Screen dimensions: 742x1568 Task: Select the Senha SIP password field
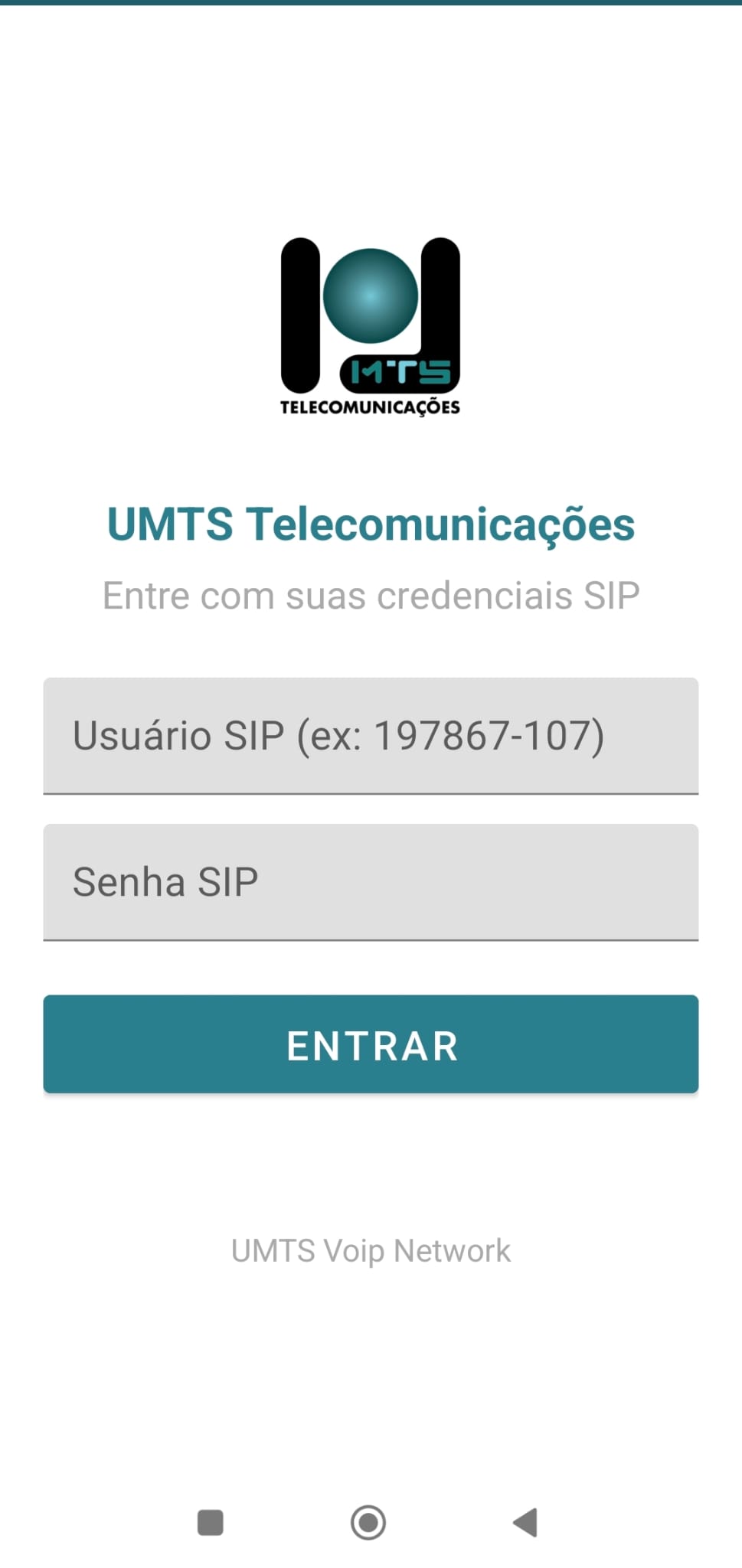coord(370,882)
